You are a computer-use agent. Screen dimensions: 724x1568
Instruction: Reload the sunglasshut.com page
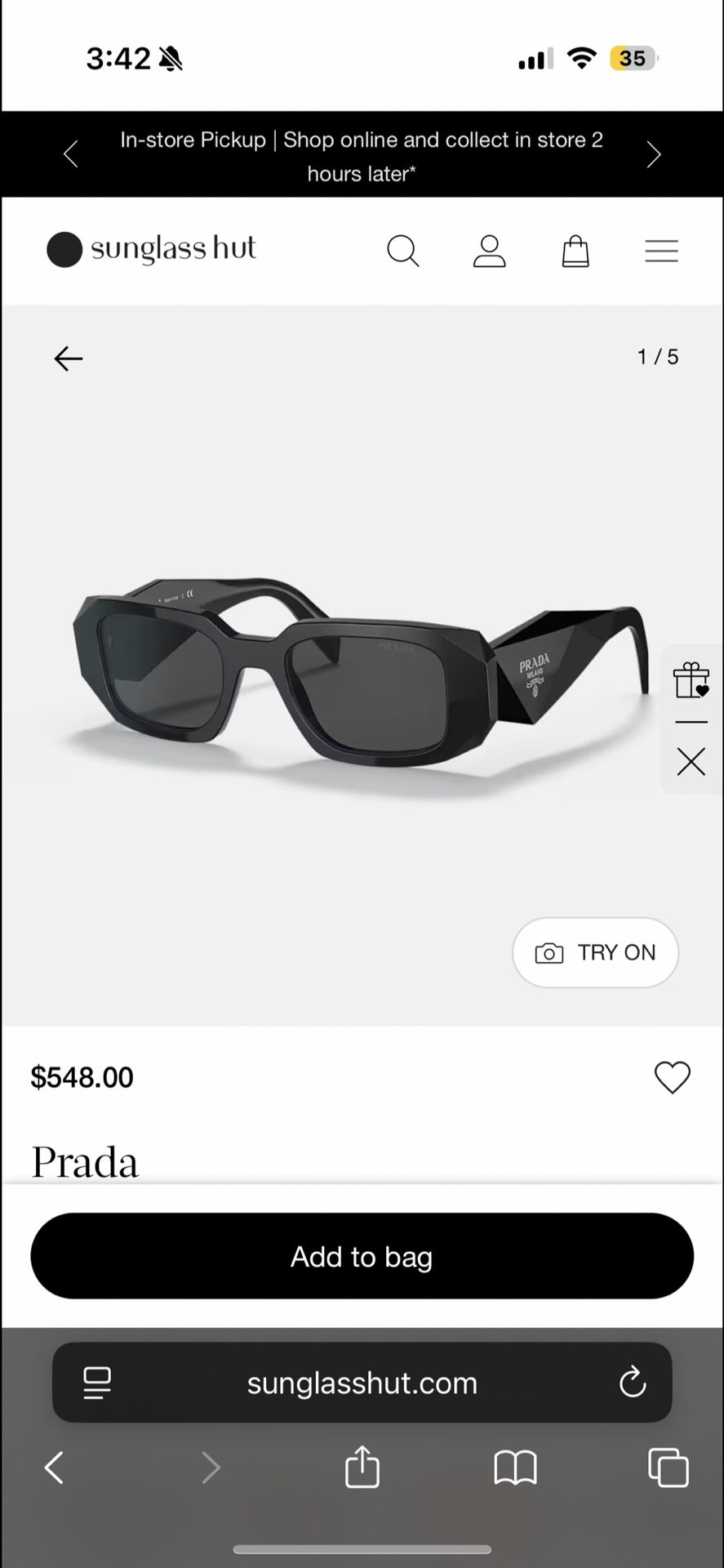pos(633,1383)
